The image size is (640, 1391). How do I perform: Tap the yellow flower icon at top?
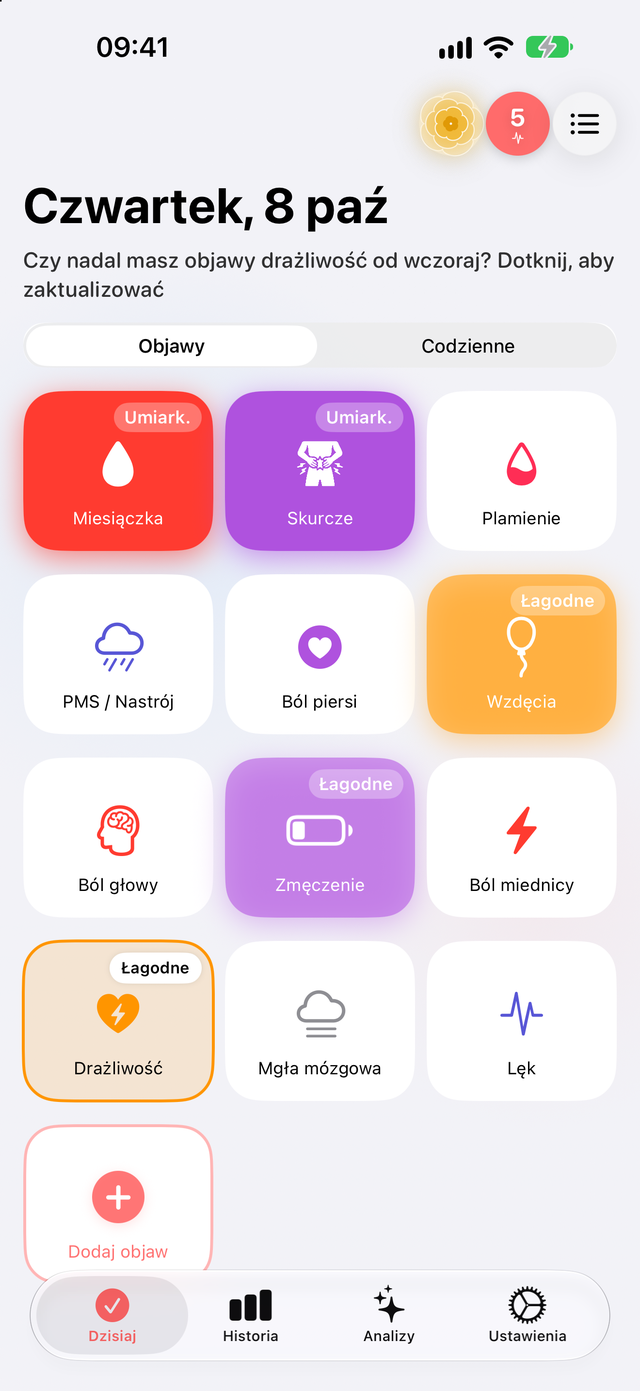[451, 124]
